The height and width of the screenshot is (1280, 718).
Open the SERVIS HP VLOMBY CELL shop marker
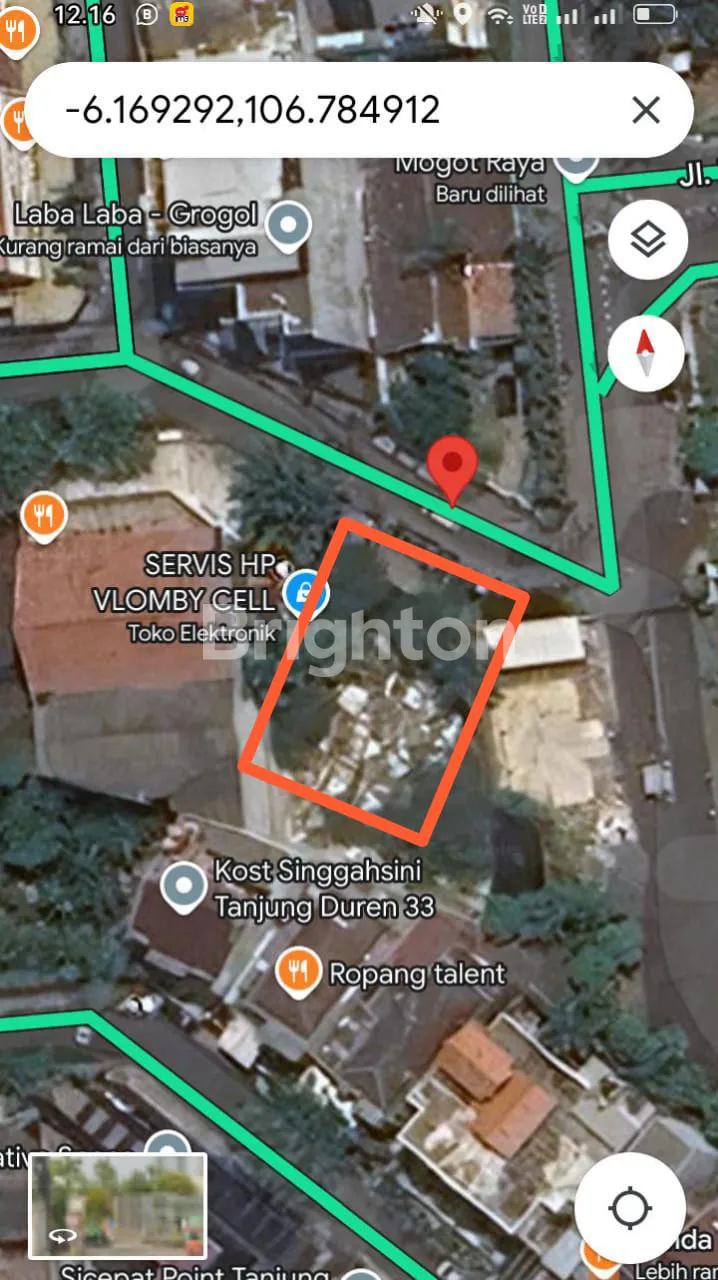point(298,592)
